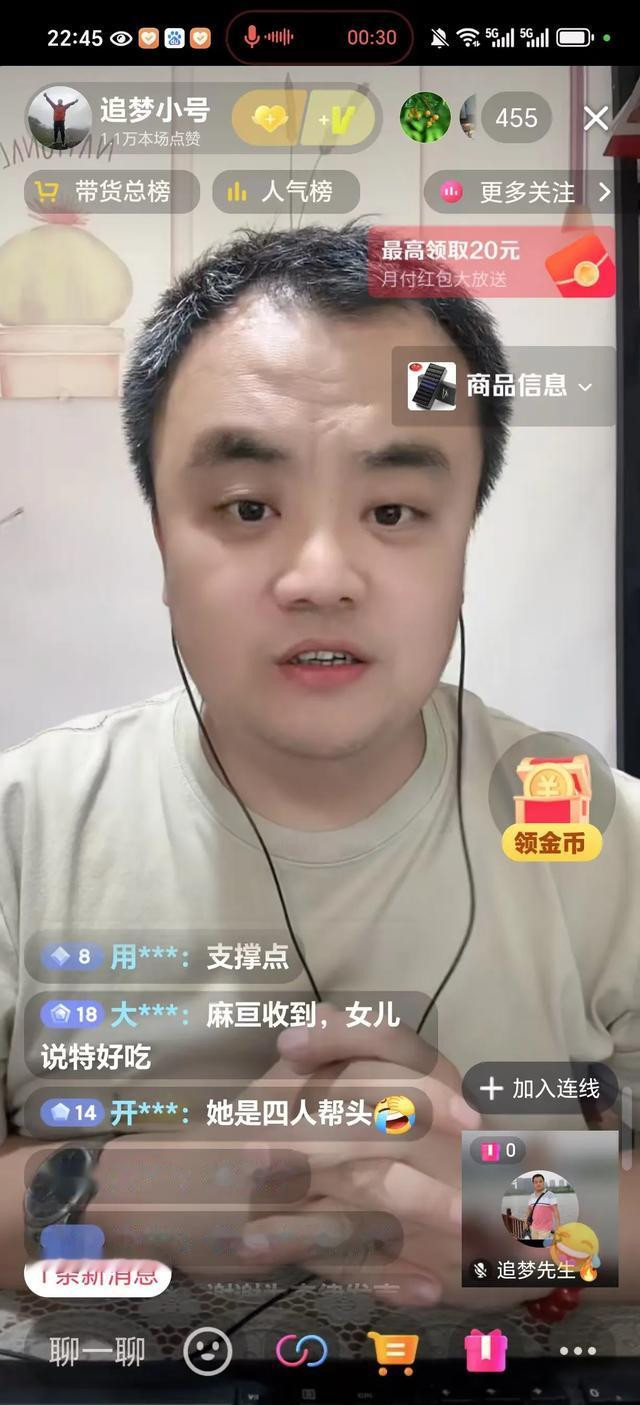Open the three-dot more options menu

point(578,1352)
